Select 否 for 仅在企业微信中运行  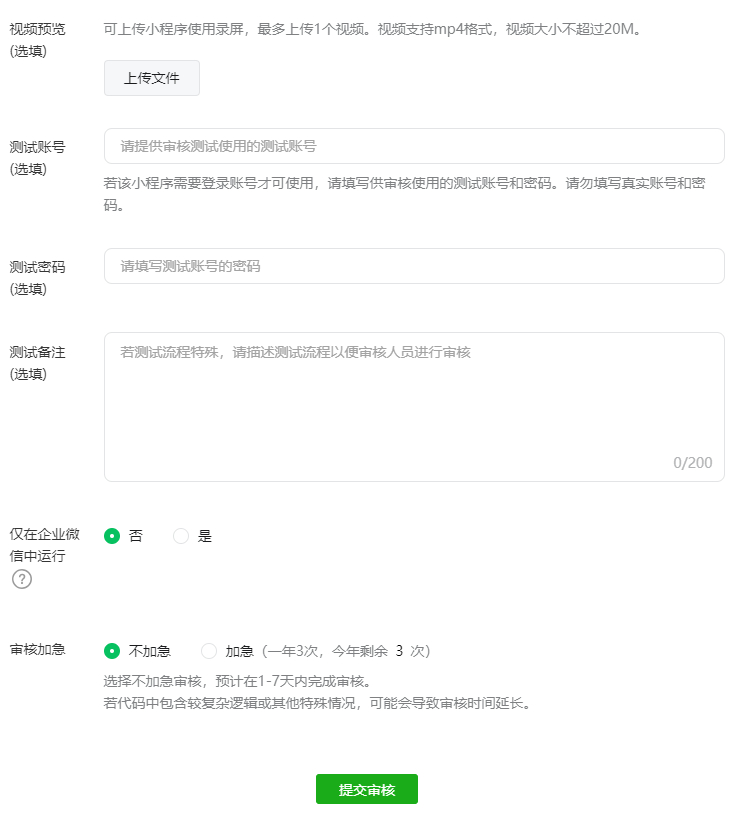pyautogui.click(x=112, y=536)
